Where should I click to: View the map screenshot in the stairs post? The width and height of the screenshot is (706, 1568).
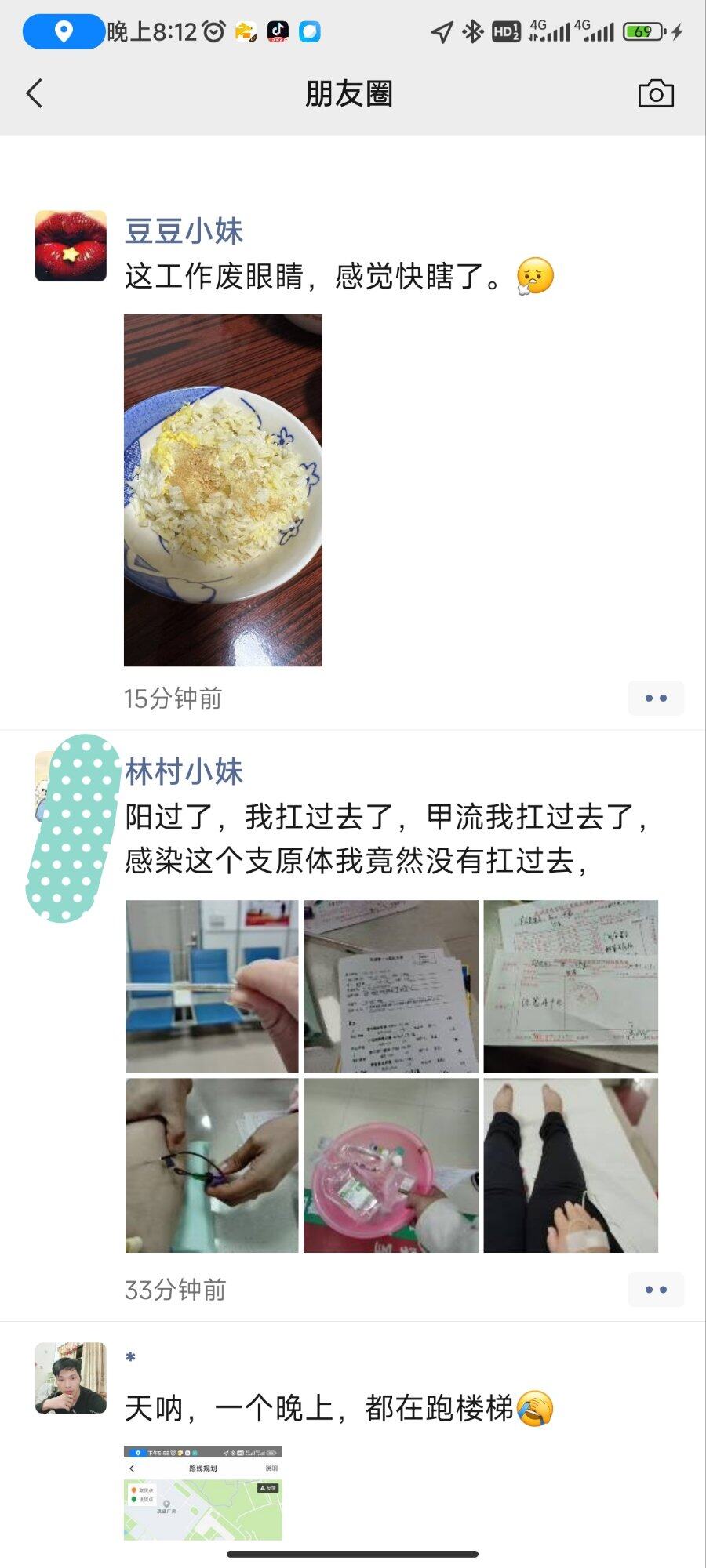coord(203,1493)
